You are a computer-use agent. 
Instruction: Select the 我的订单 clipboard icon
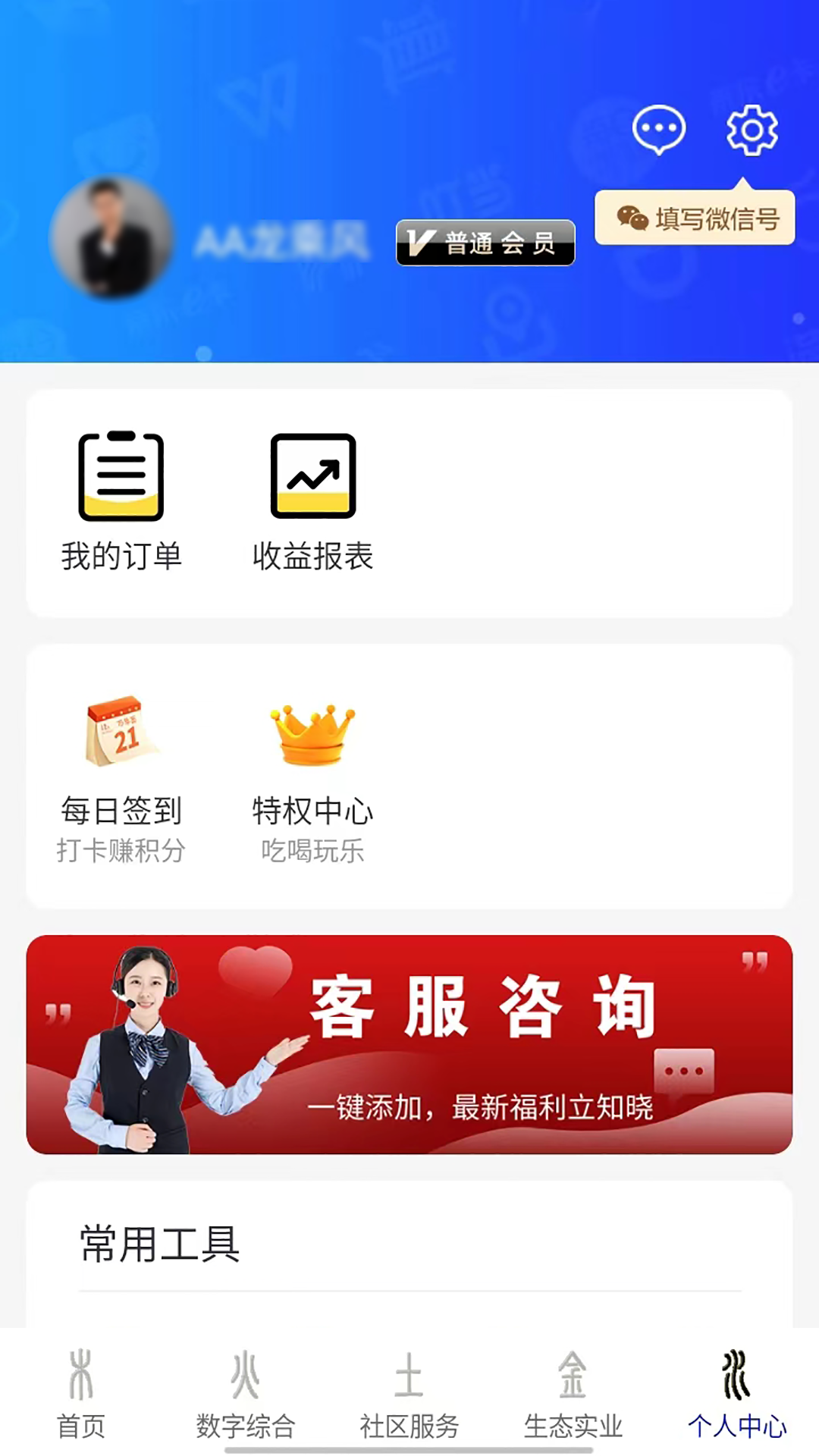121,476
